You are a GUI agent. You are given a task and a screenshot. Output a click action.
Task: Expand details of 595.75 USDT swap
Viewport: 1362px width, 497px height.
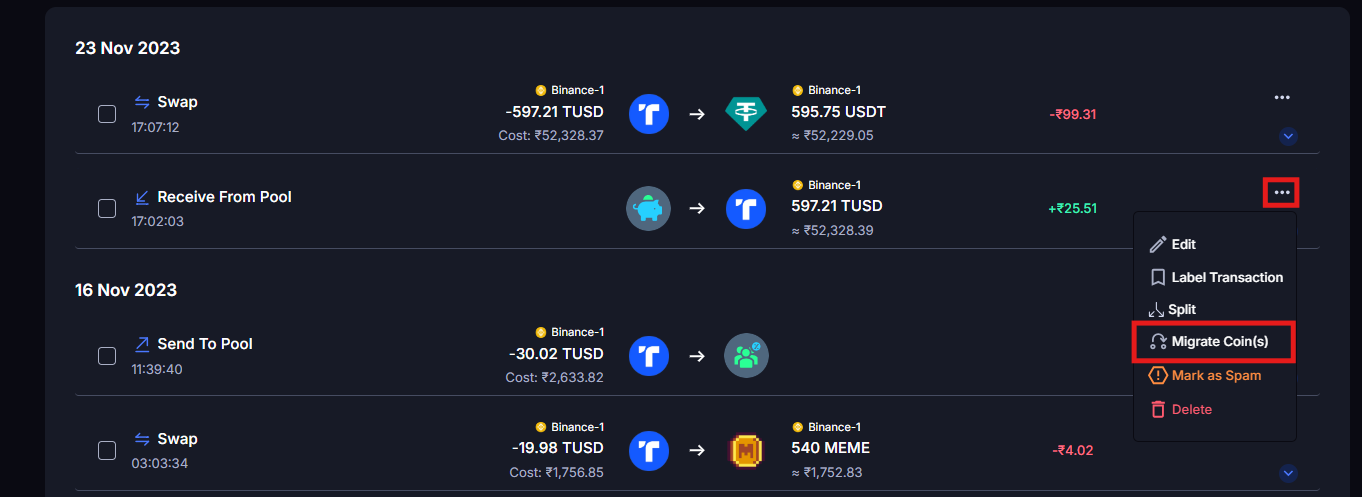point(1288,135)
